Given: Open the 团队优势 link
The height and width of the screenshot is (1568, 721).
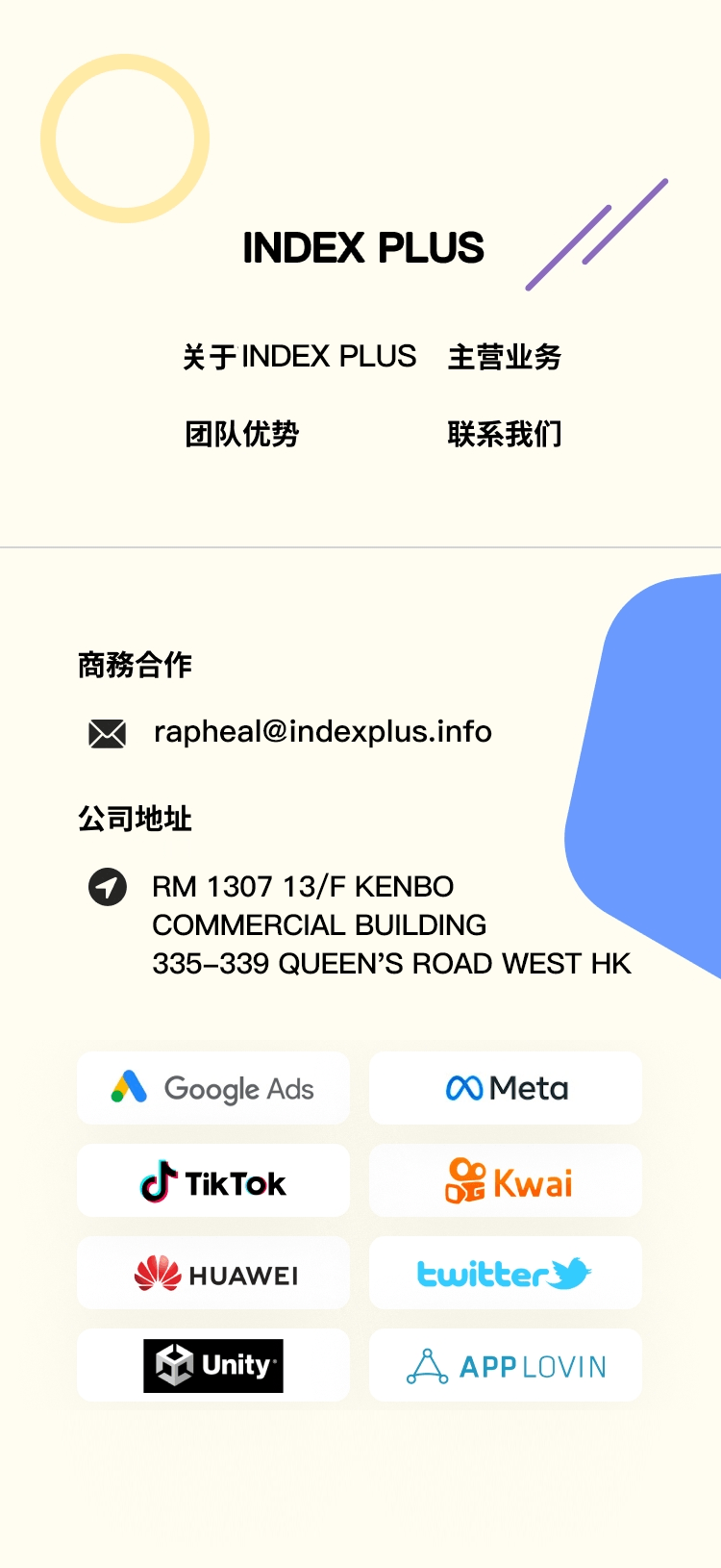Looking at the screenshot, I should (242, 434).
